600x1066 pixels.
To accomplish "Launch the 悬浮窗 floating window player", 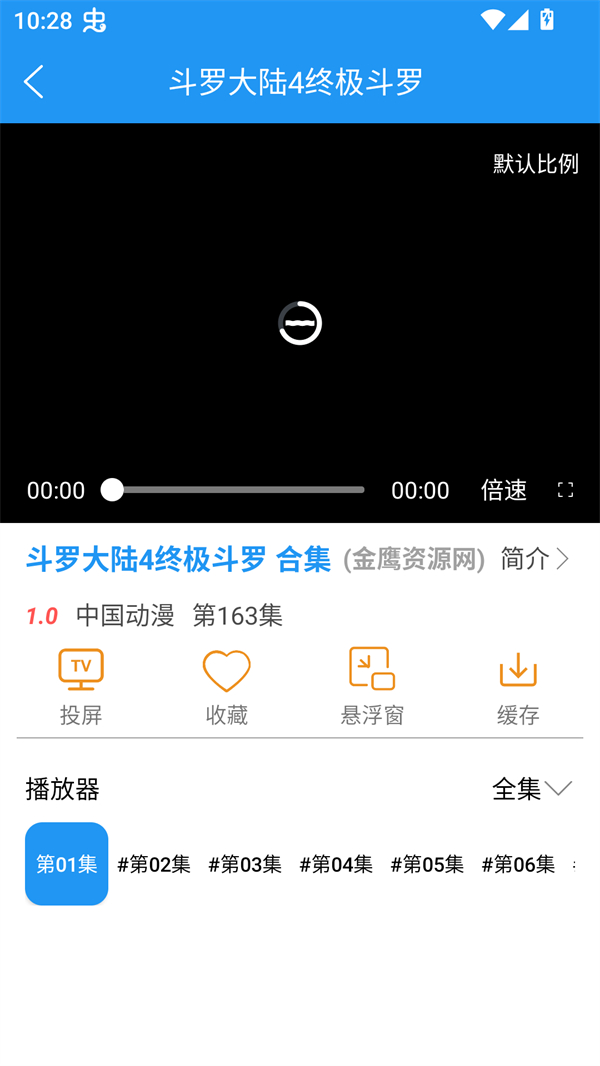I will [x=372, y=687].
